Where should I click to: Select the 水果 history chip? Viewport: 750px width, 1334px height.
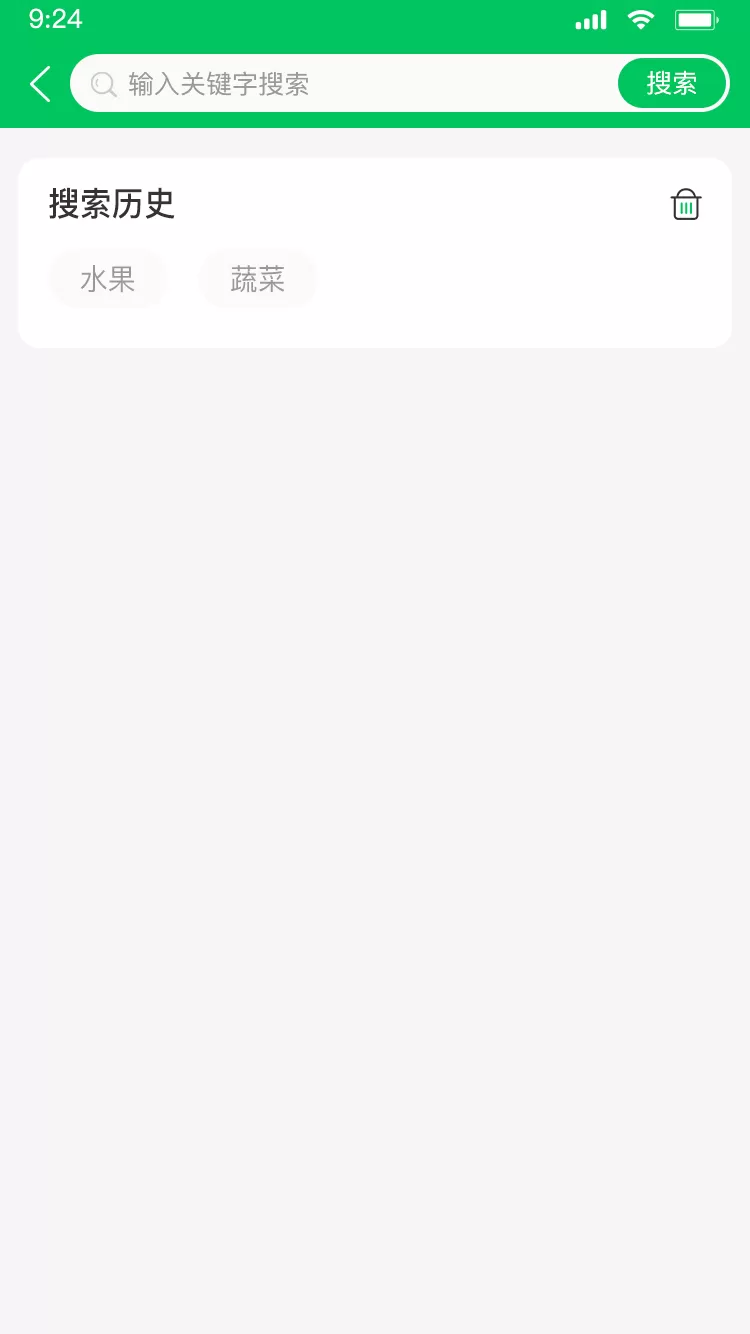point(108,279)
